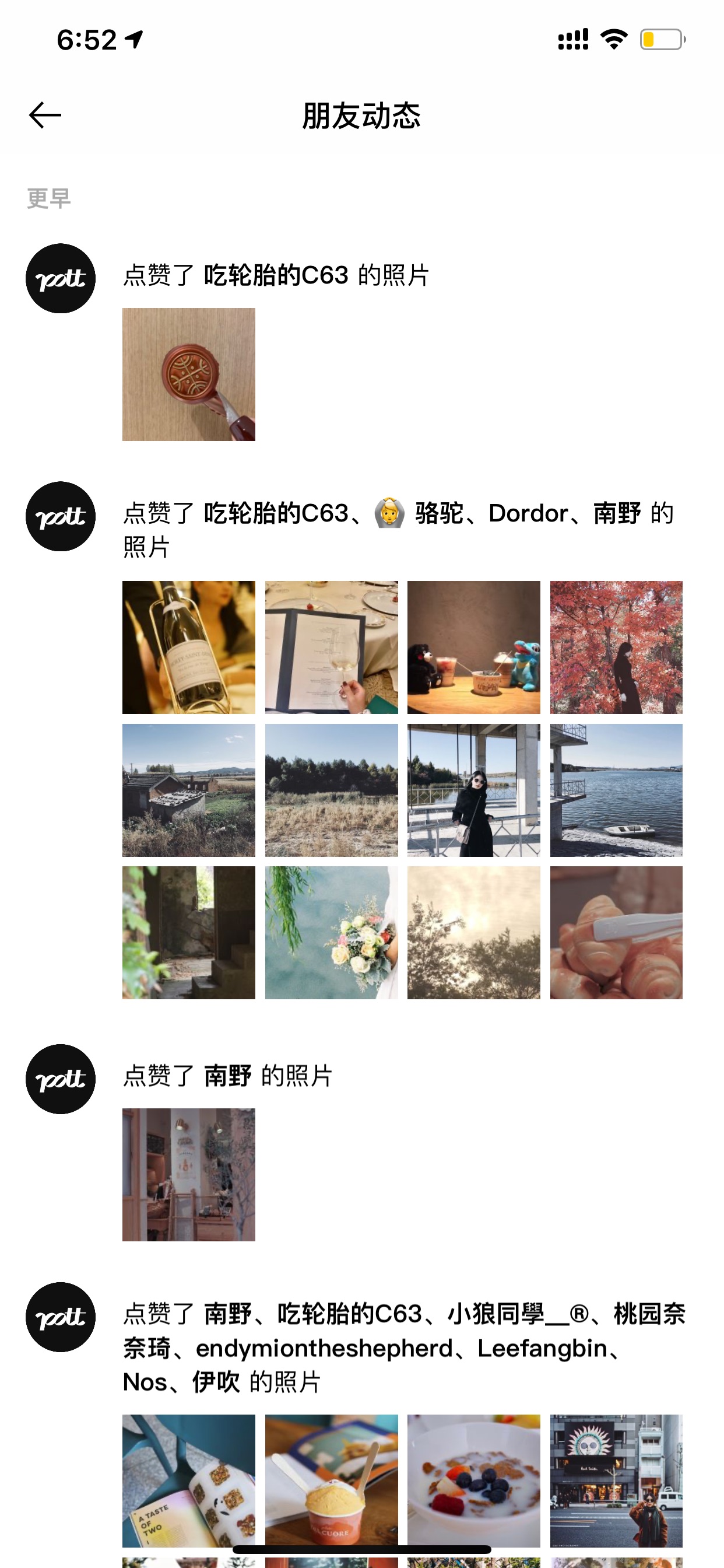Open Leefangbin's profile link
Viewport: 724px width, 1568px height.
tap(542, 1348)
